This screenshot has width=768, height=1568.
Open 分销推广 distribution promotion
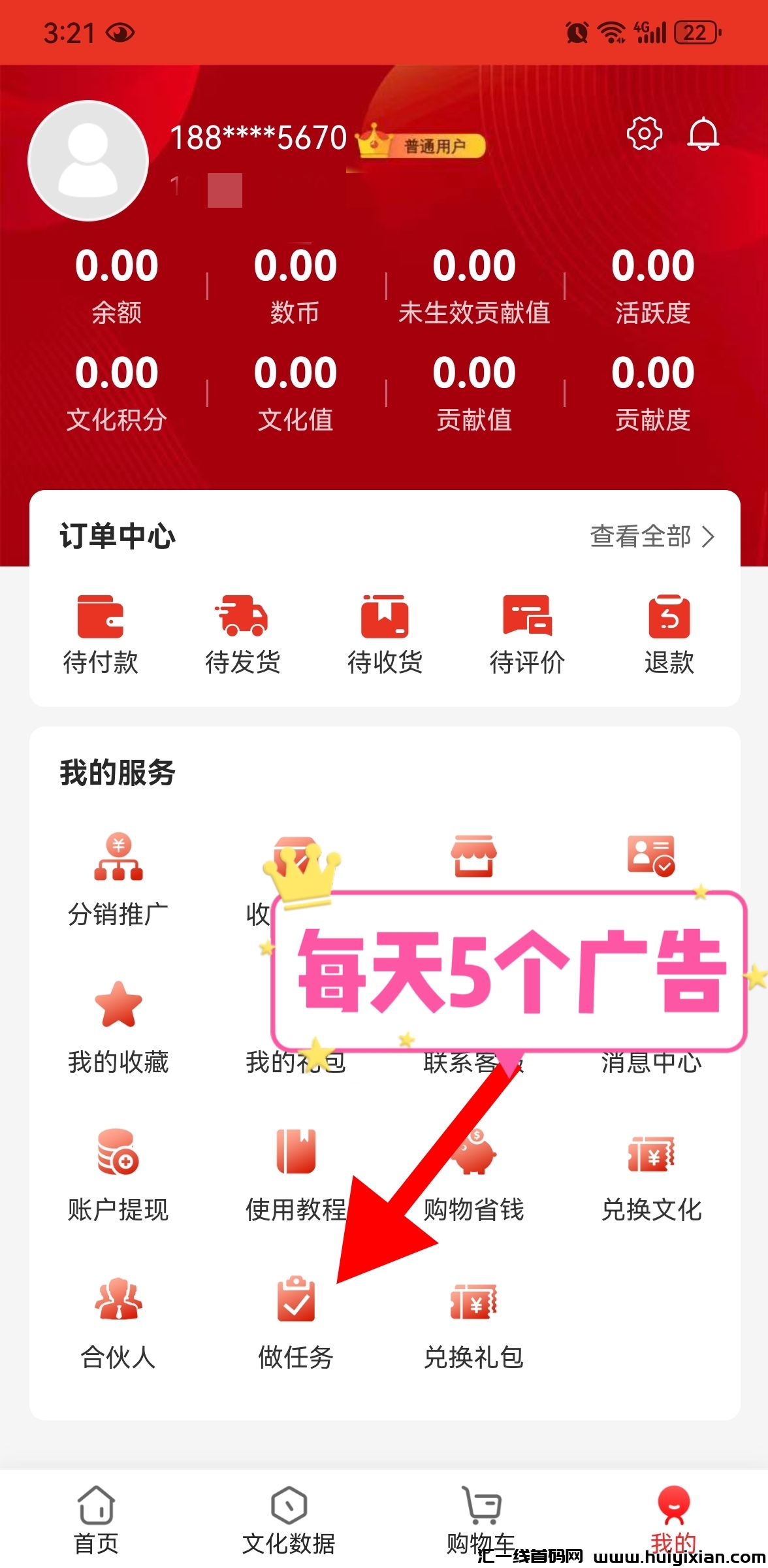click(x=118, y=879)
